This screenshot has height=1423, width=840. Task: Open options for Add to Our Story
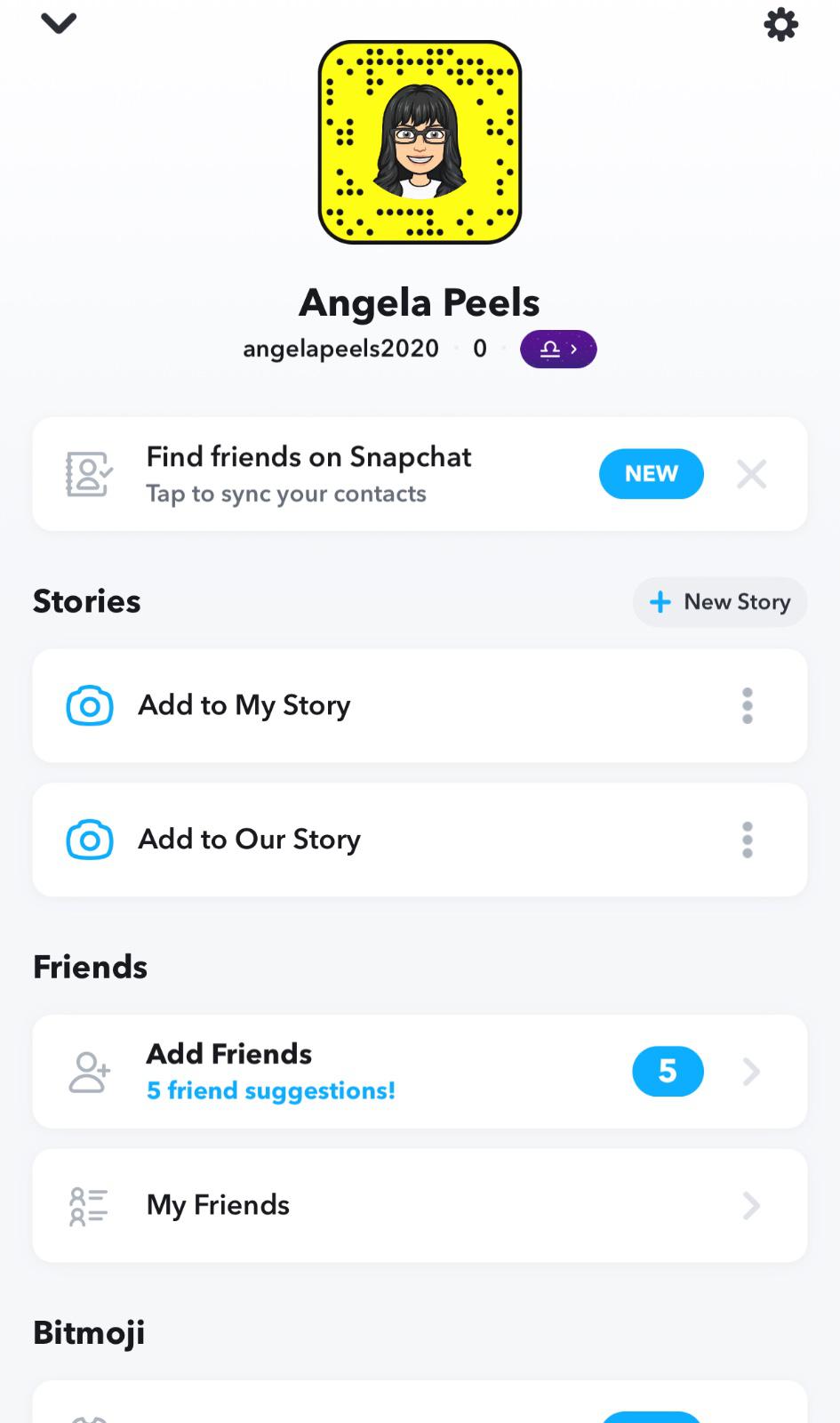(x=748, y=840)
